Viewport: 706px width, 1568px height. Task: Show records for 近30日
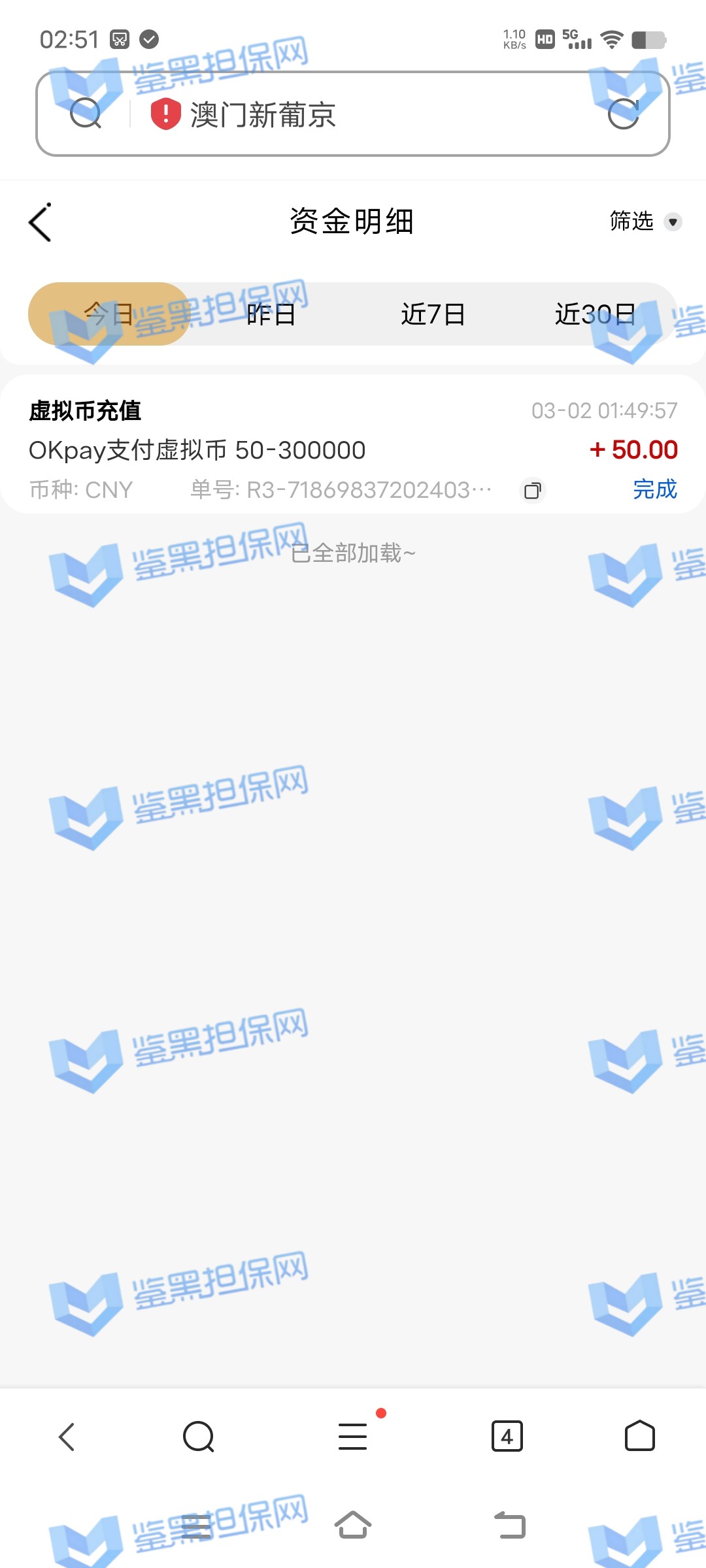click(x=595, y=314)
